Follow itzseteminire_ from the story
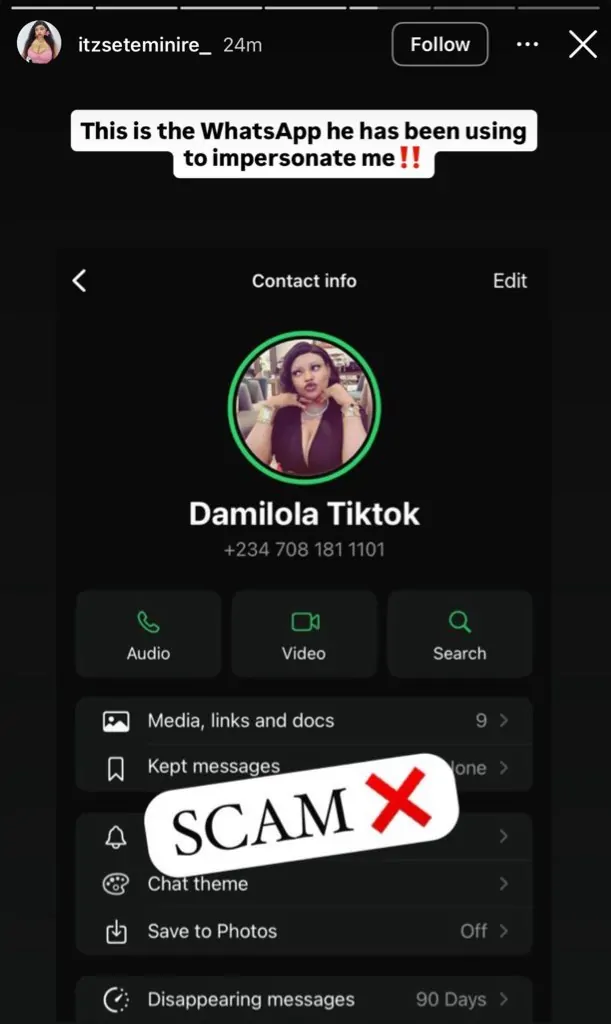This screenshot has width=611, height=1024. [x=439, y=45]
